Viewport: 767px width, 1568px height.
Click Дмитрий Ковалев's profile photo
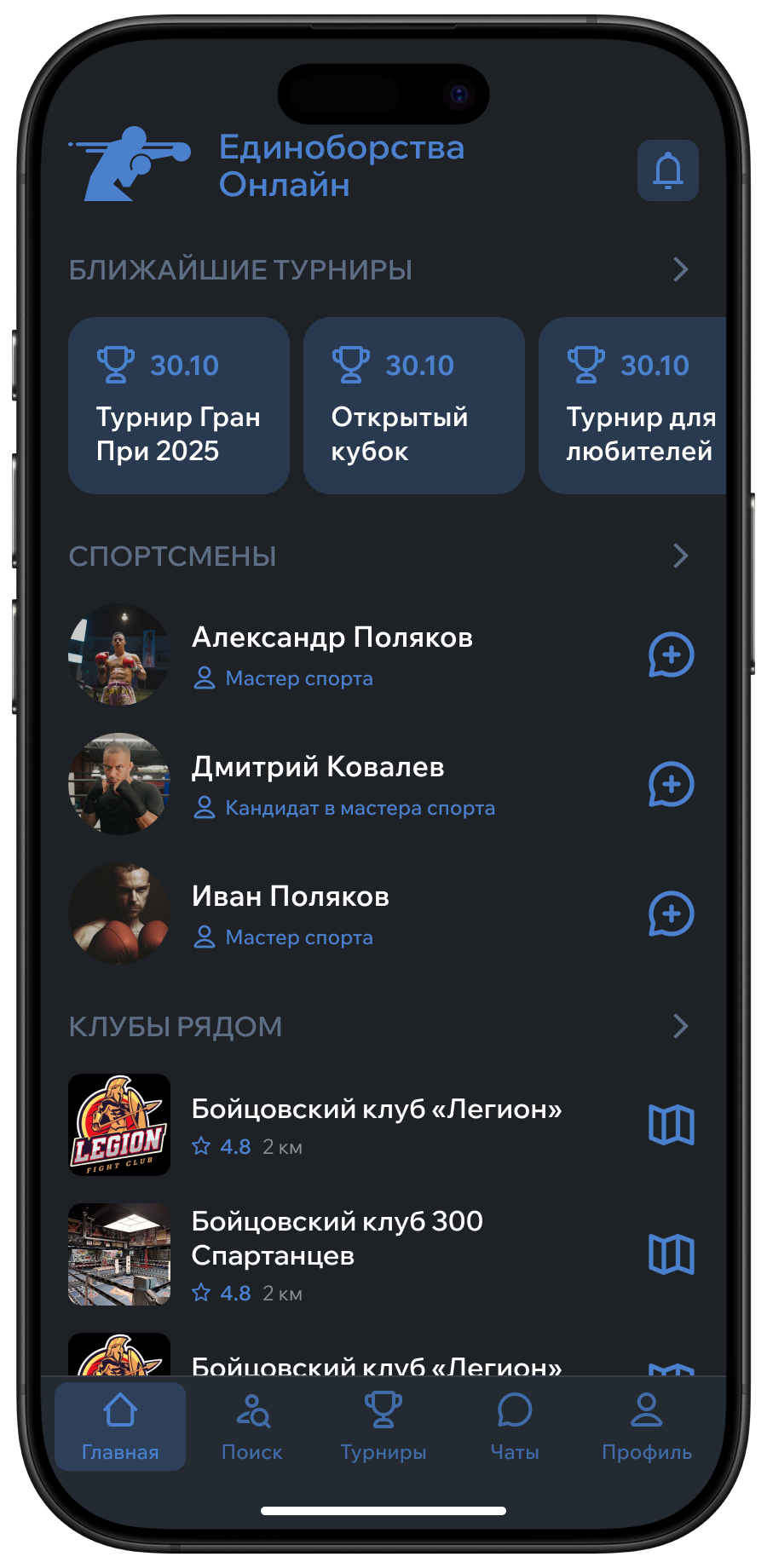point(119,784)
